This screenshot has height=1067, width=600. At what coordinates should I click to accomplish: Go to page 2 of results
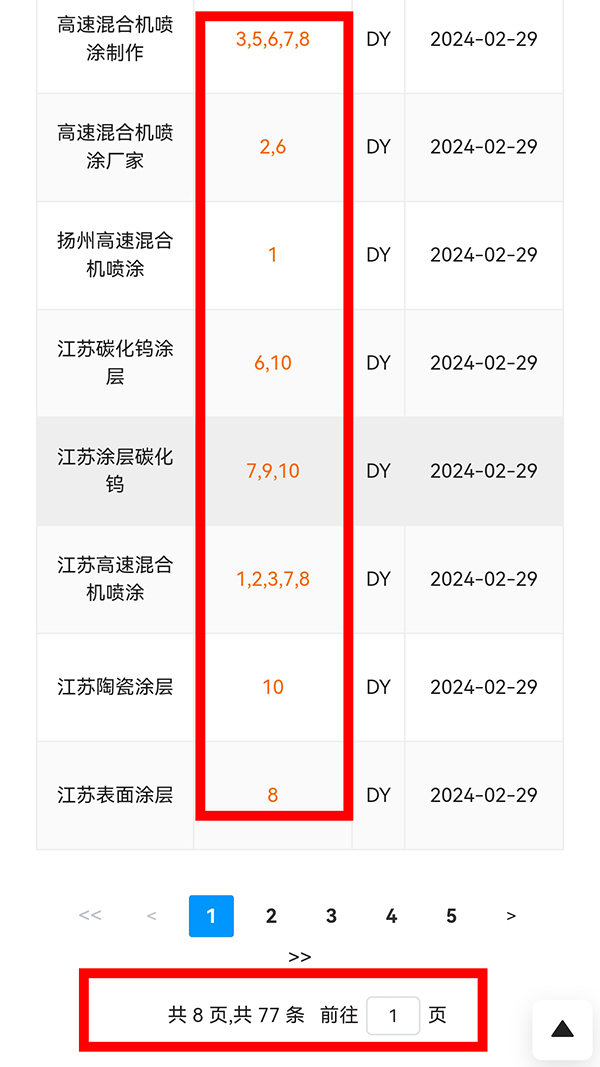[271, 916]
